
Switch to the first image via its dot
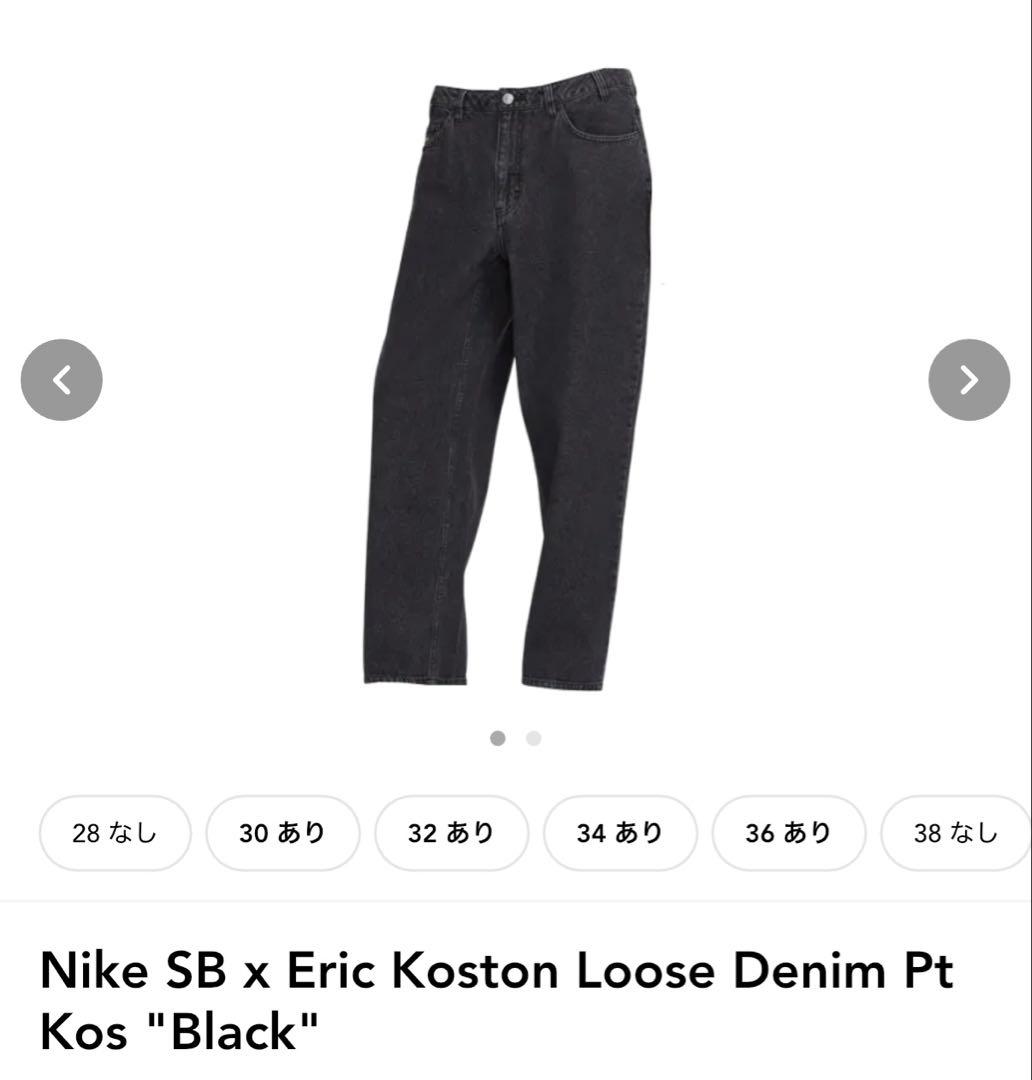[497, 737]
